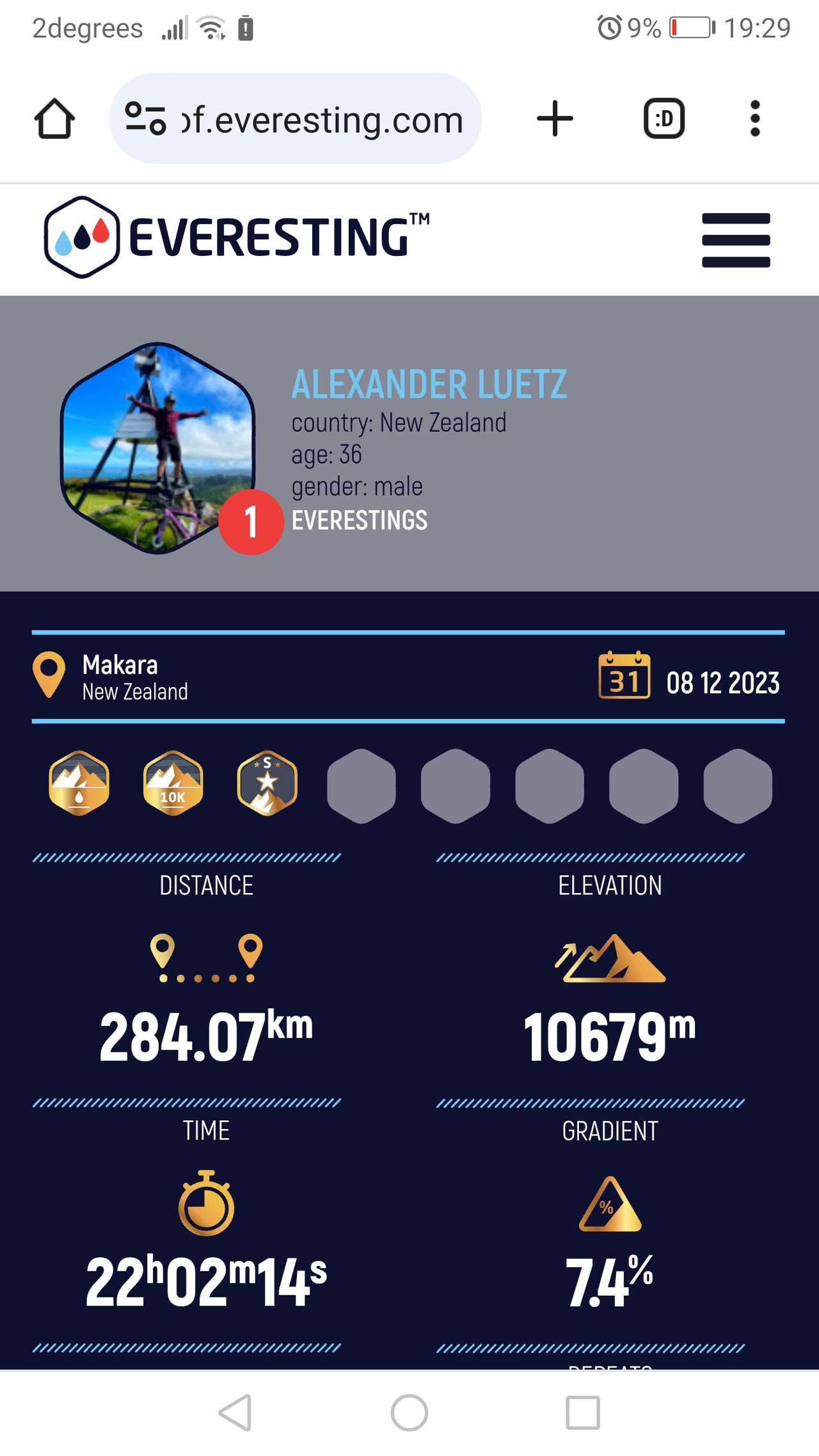Open the browser home page
This screenshot has height=1456, width=819.
(x=54, y=119)
